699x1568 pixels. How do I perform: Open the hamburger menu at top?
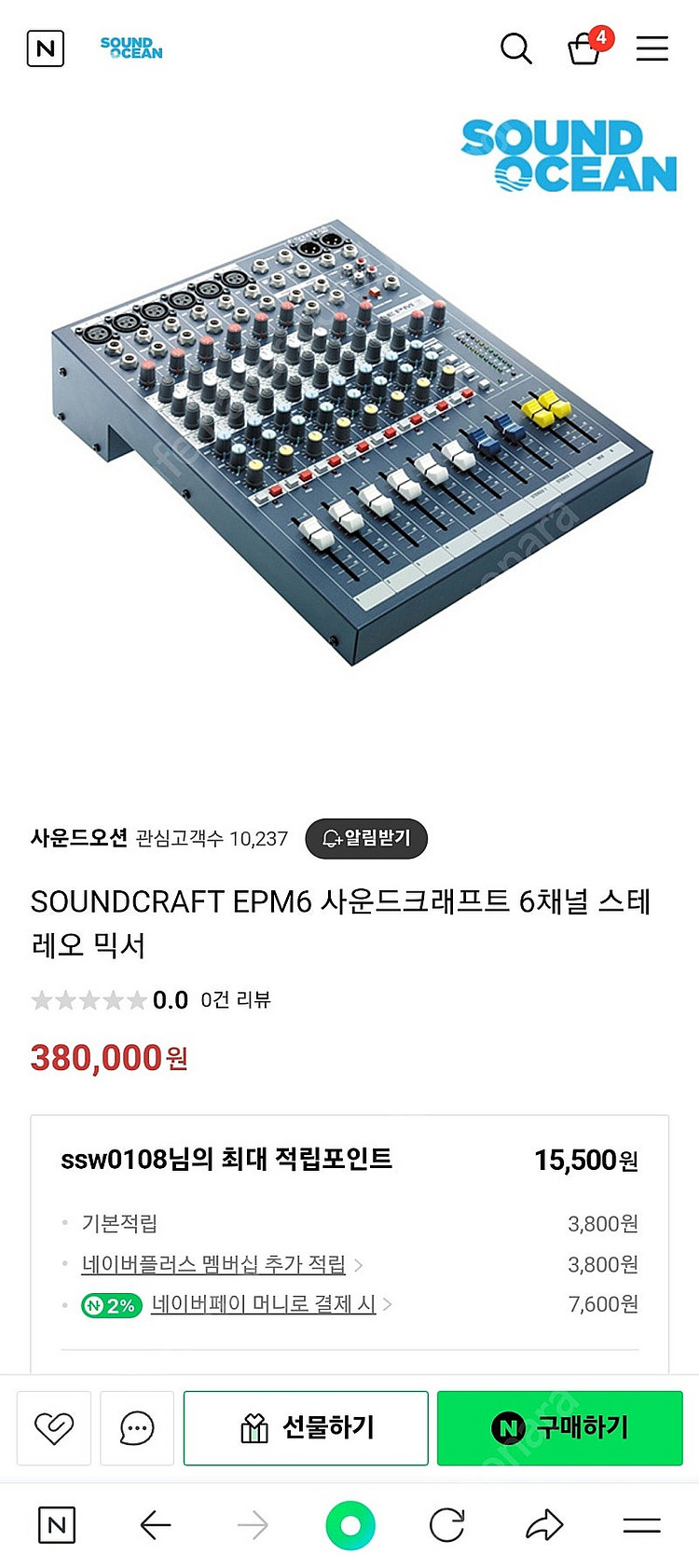click(652, 48)
